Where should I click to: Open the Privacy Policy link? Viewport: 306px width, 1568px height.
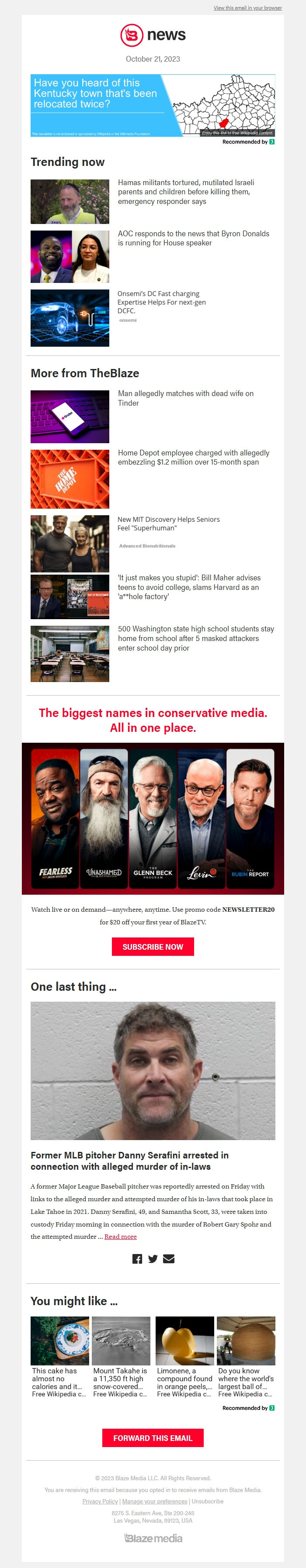pos(100,1501)
